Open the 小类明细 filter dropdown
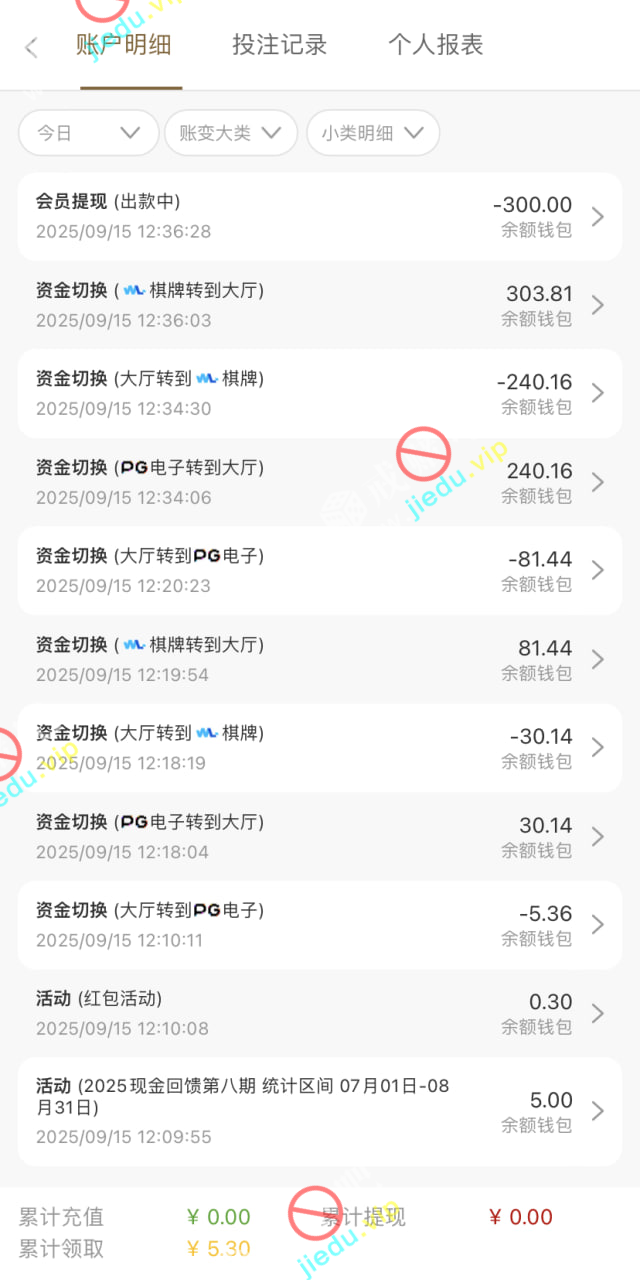 coord(372,133)
